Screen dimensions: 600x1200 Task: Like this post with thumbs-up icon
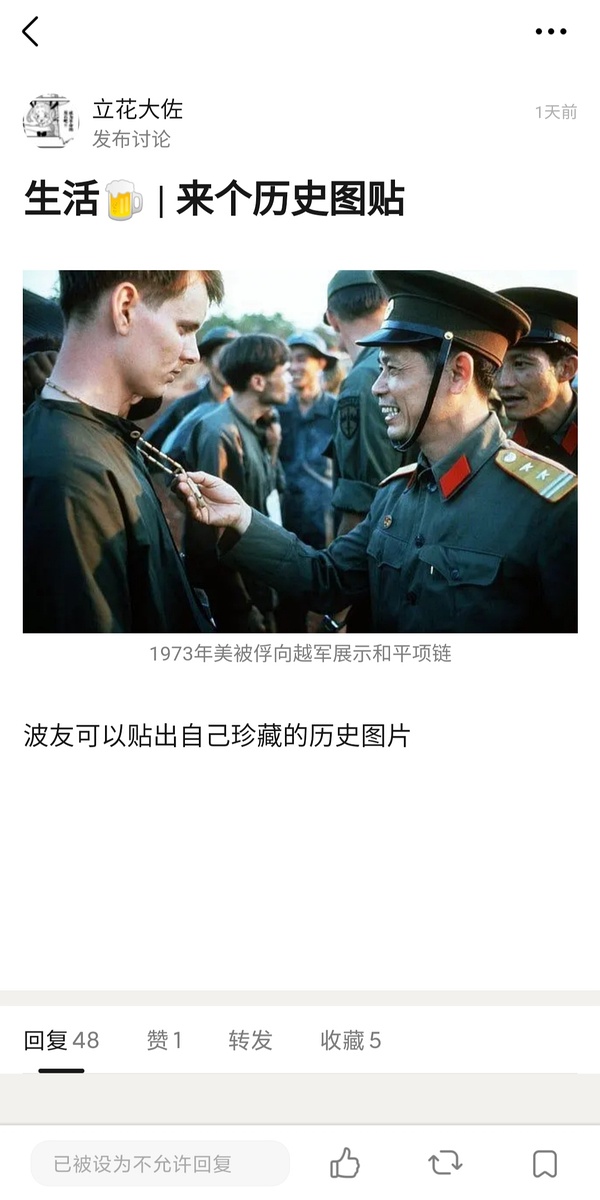345,1163
